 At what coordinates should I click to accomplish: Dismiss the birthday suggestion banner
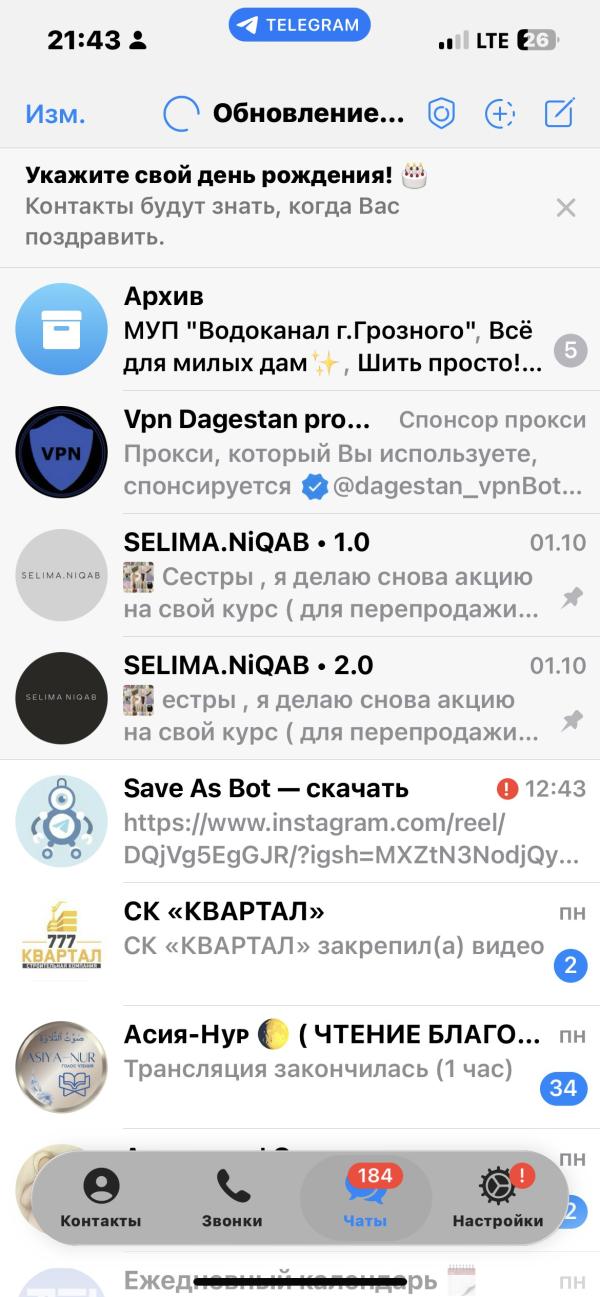pyautogui.click(x=566, y=208)
